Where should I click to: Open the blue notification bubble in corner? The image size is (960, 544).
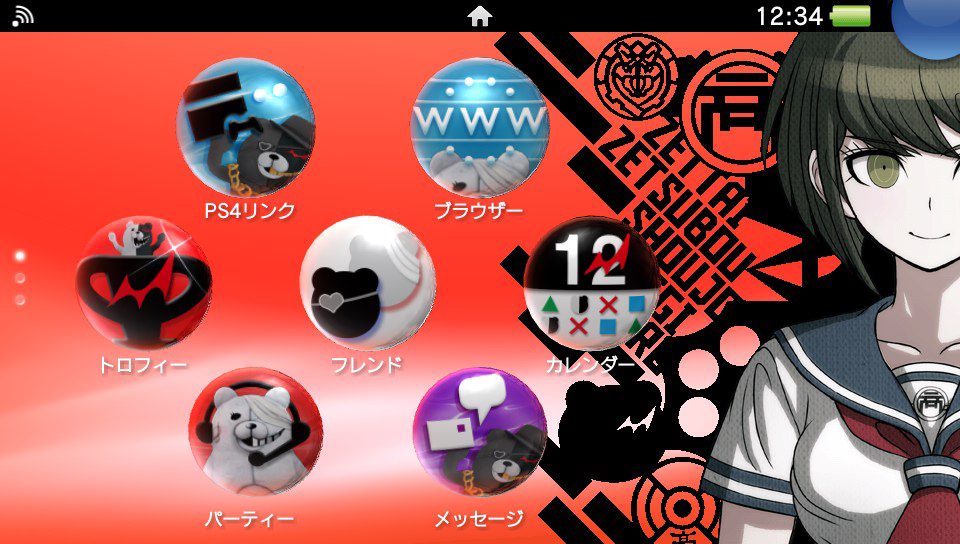(928, 24)
